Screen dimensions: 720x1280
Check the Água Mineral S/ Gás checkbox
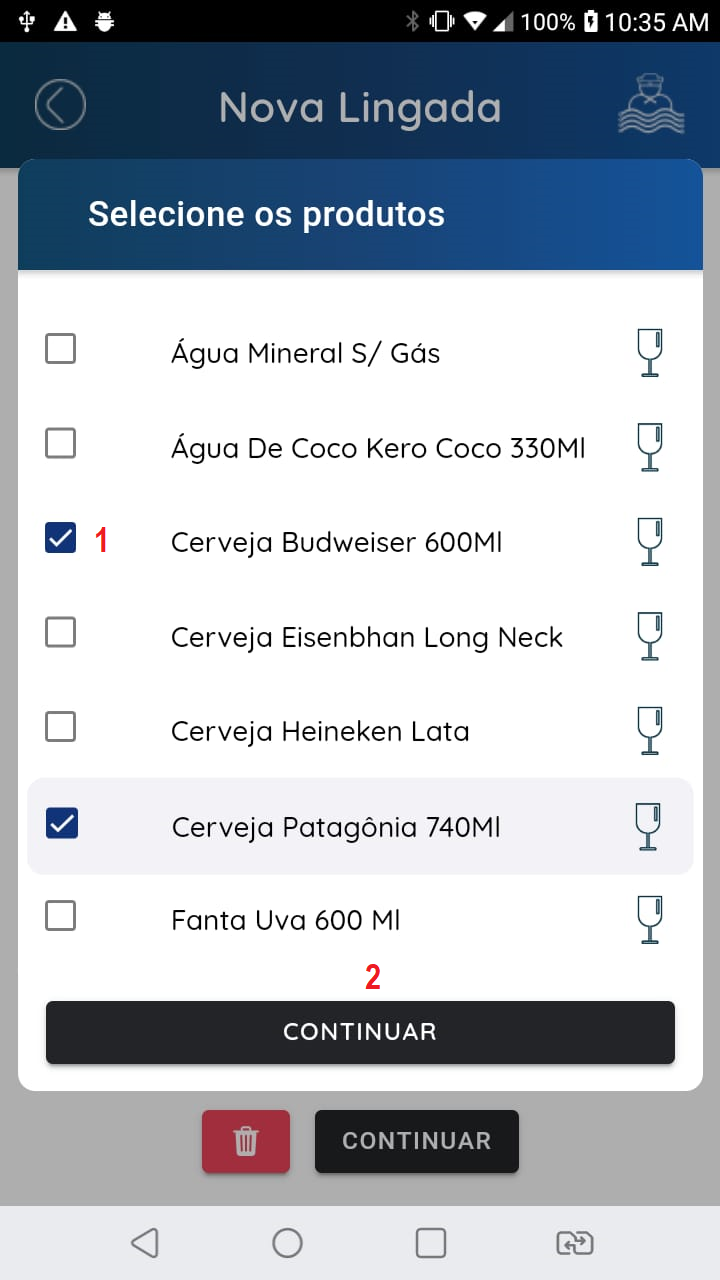60,348
